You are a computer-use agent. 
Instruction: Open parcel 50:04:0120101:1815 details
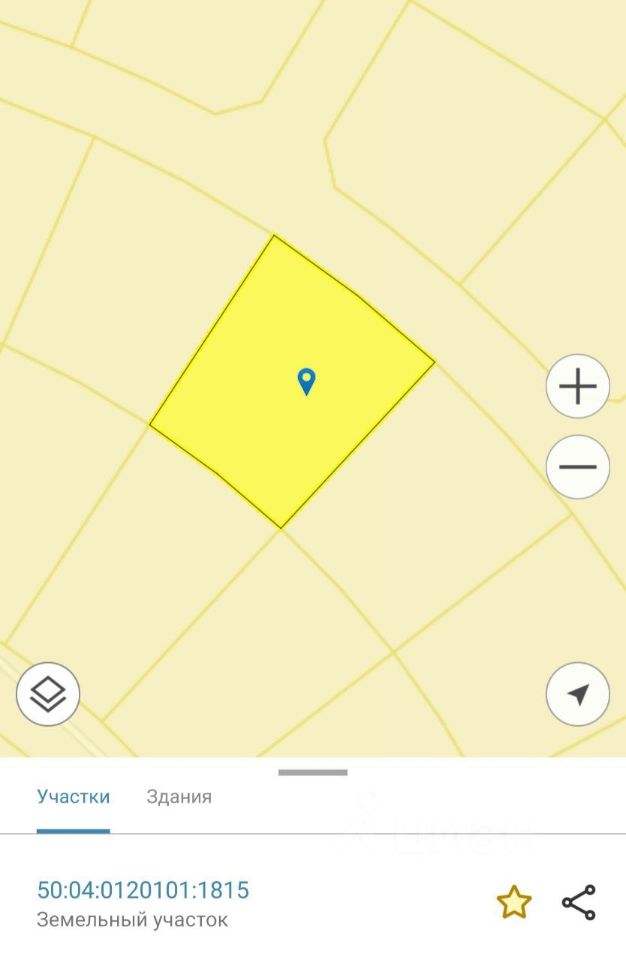[143, 890]
